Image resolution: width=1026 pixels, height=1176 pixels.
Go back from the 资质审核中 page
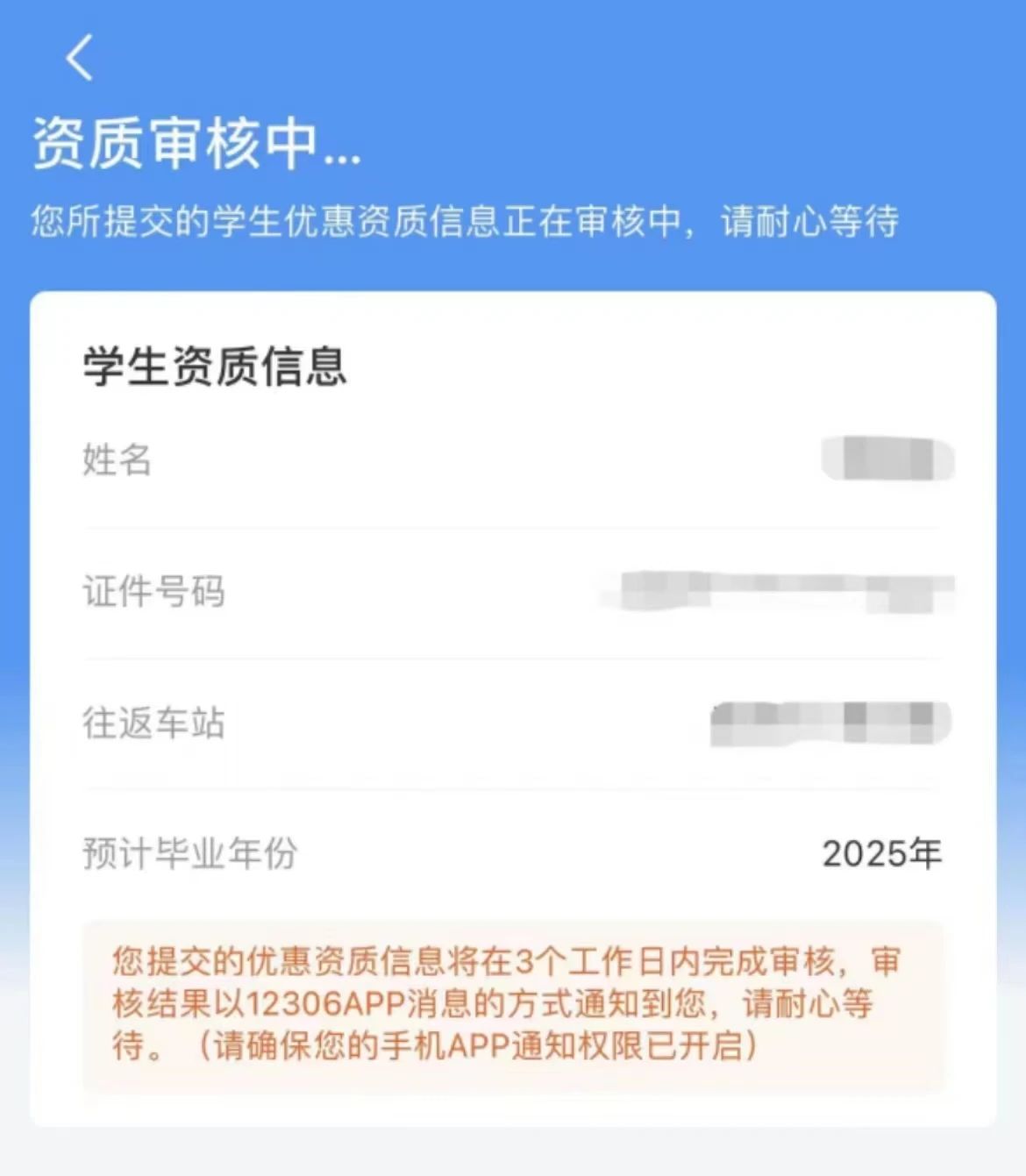tap(79, 58)
